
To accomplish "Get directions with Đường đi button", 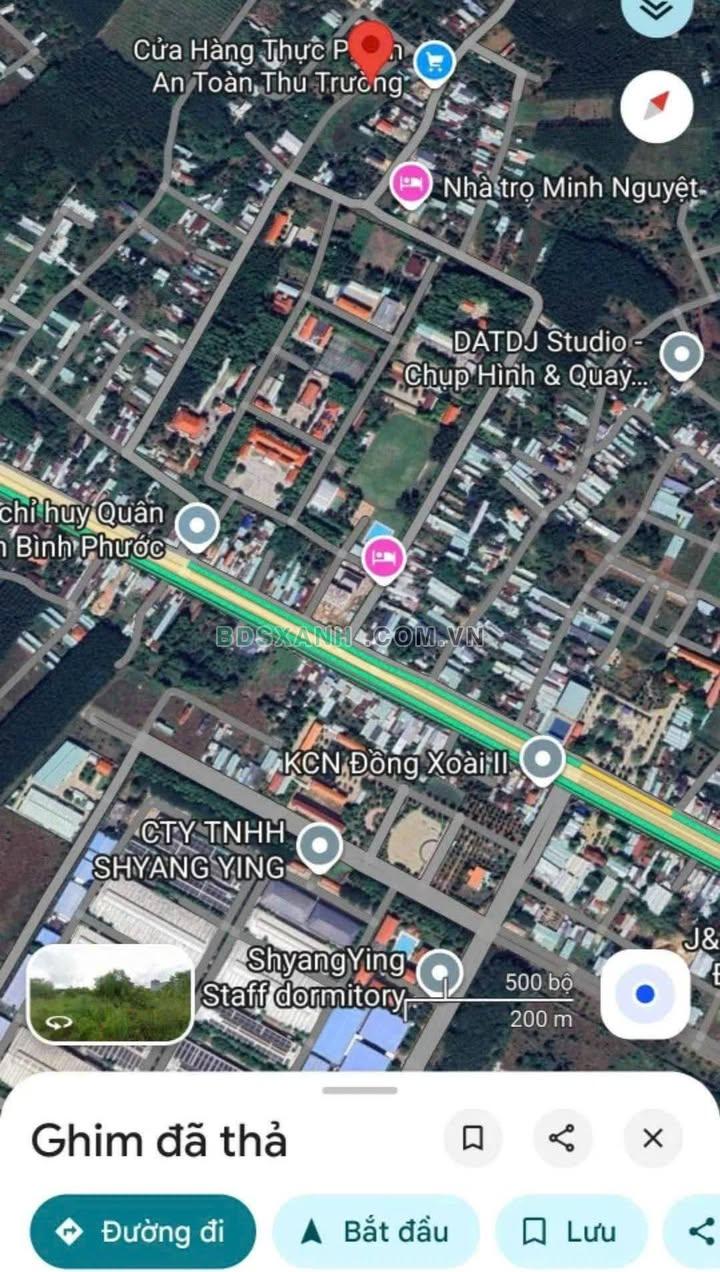I will (143, 1231).
